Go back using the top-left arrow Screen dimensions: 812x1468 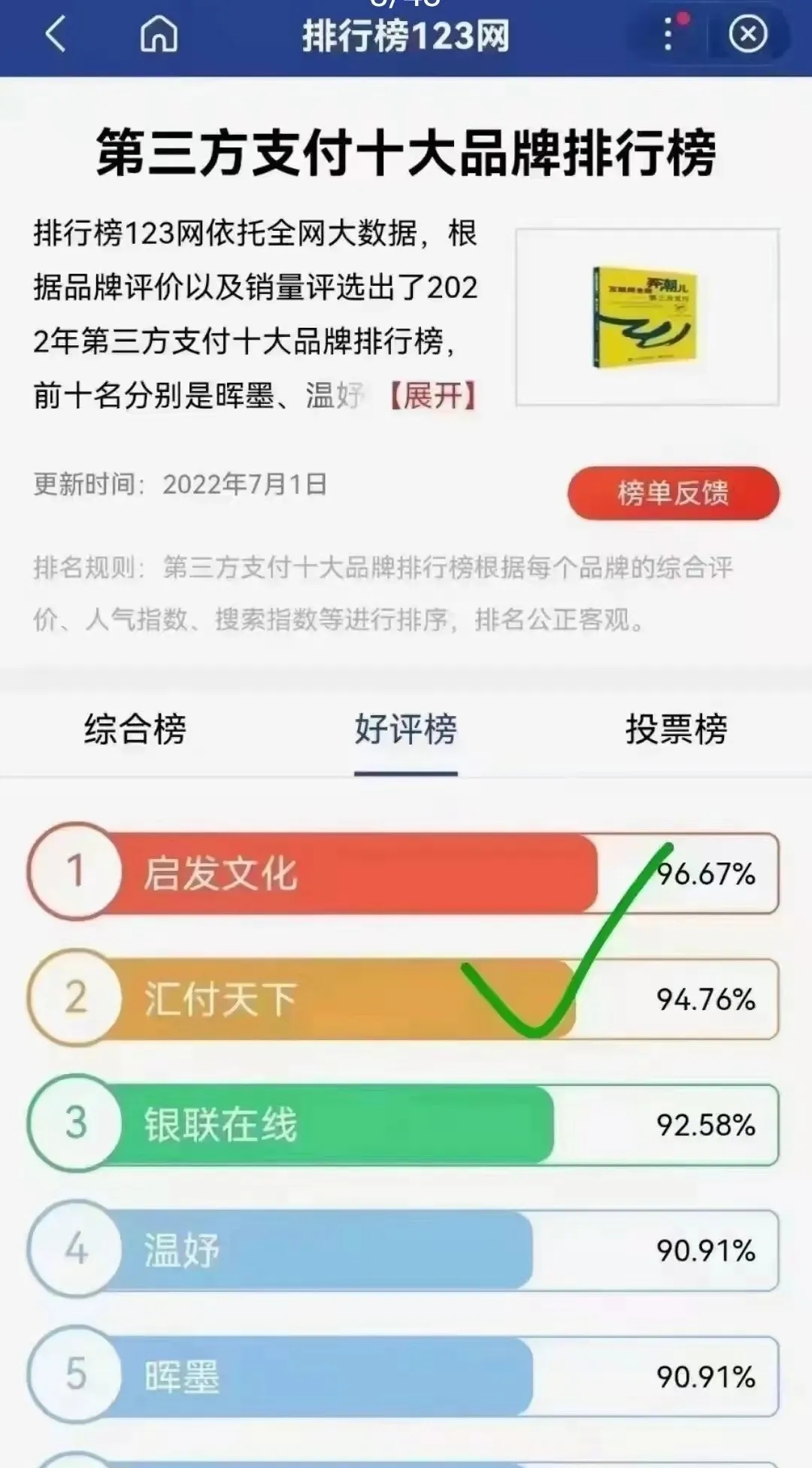click(56, 35)
